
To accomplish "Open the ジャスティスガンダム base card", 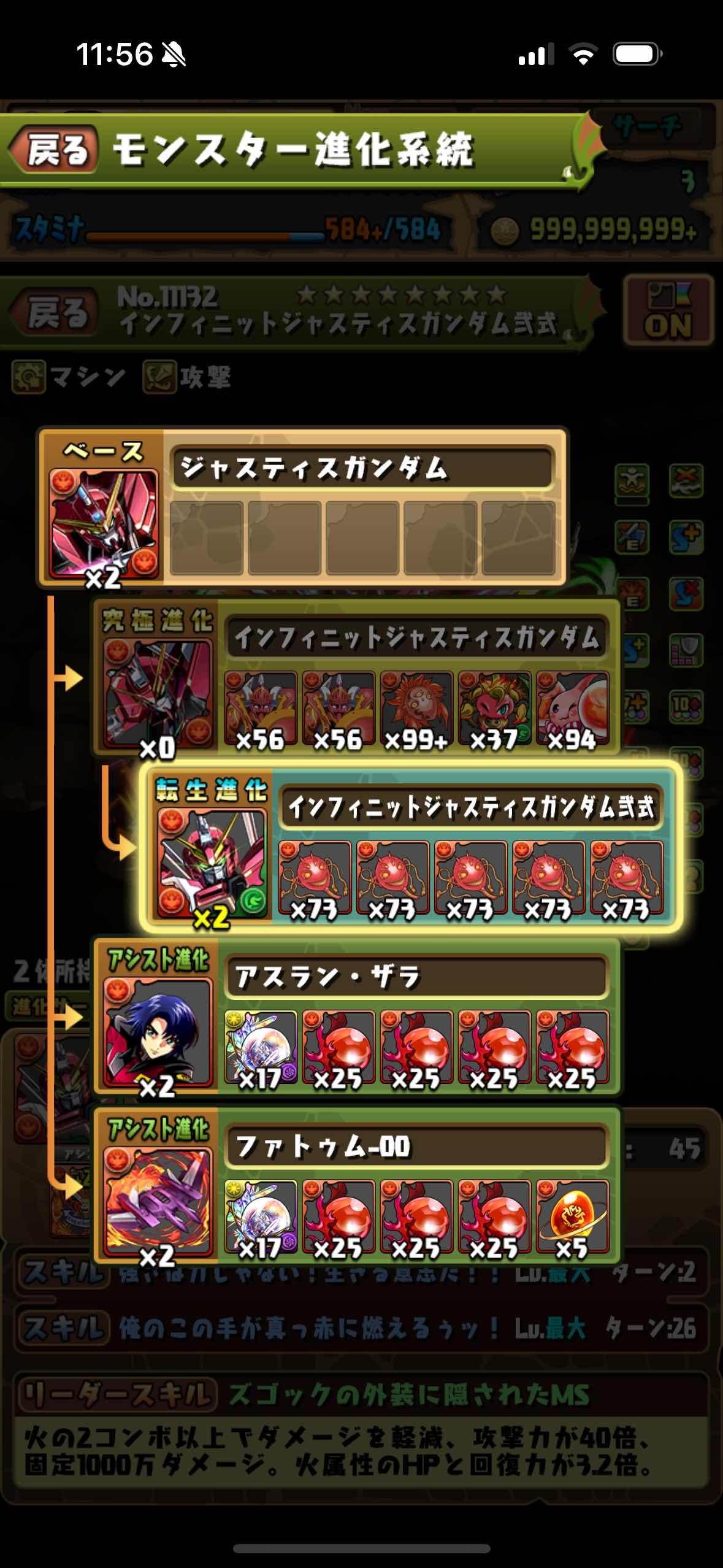I will pos(302,507).
